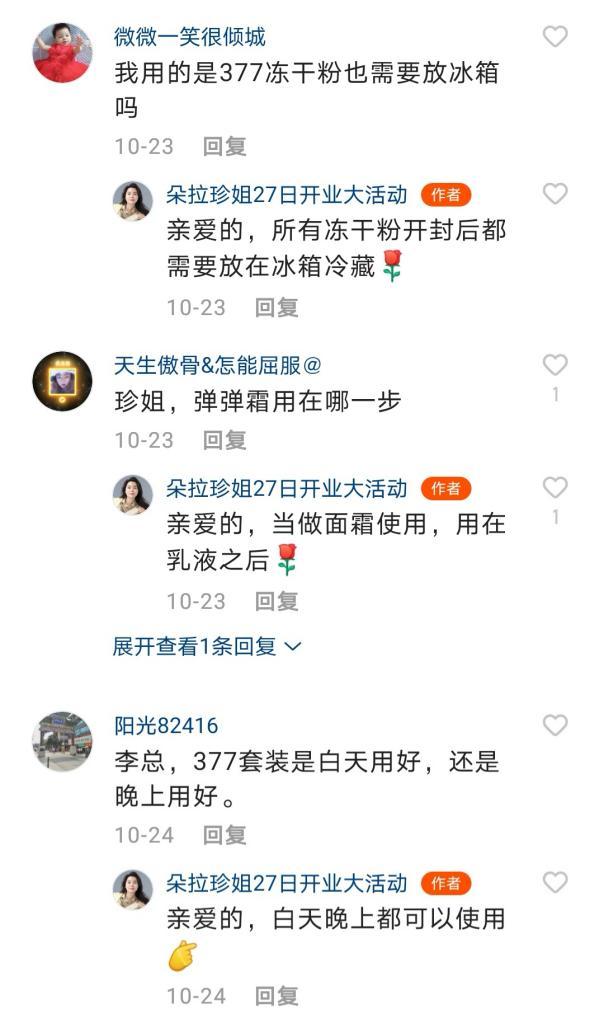Reply to the author's 当做面霜使用 response
Viewport: 604px width, 1023px height.
click(277, 602)
